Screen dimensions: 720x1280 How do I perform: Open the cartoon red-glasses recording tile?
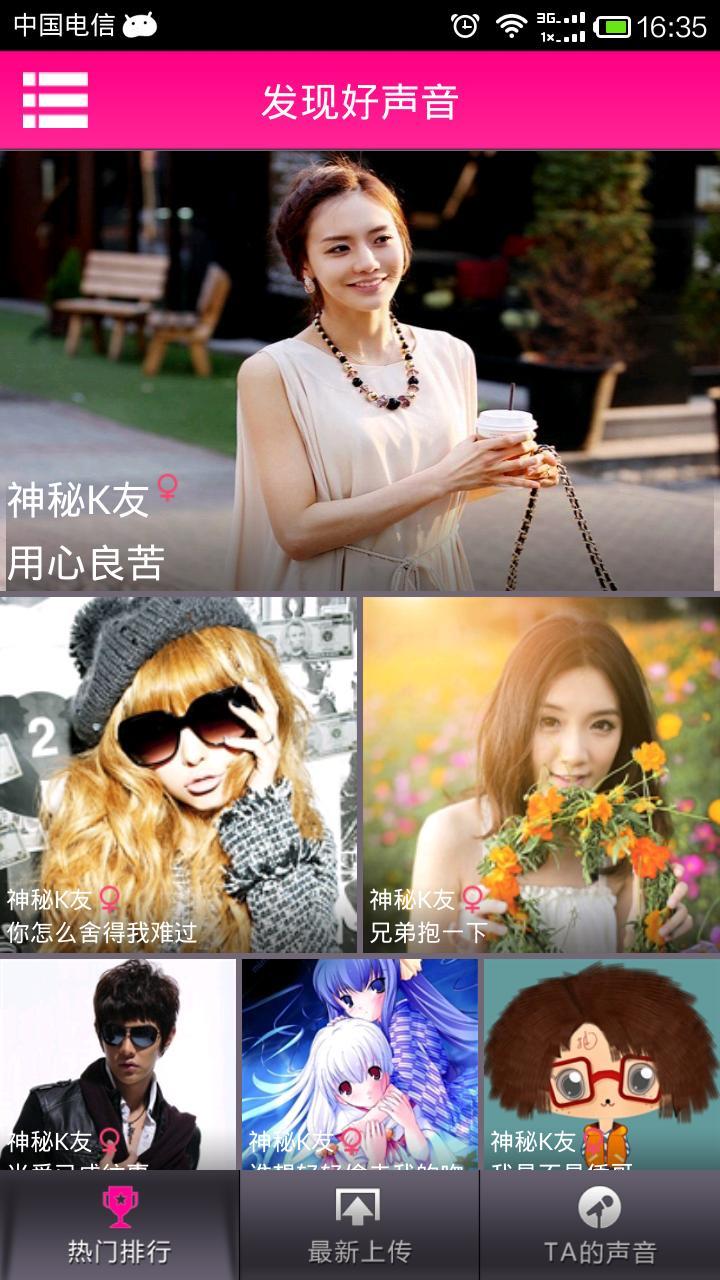[x=601, y=1063]
